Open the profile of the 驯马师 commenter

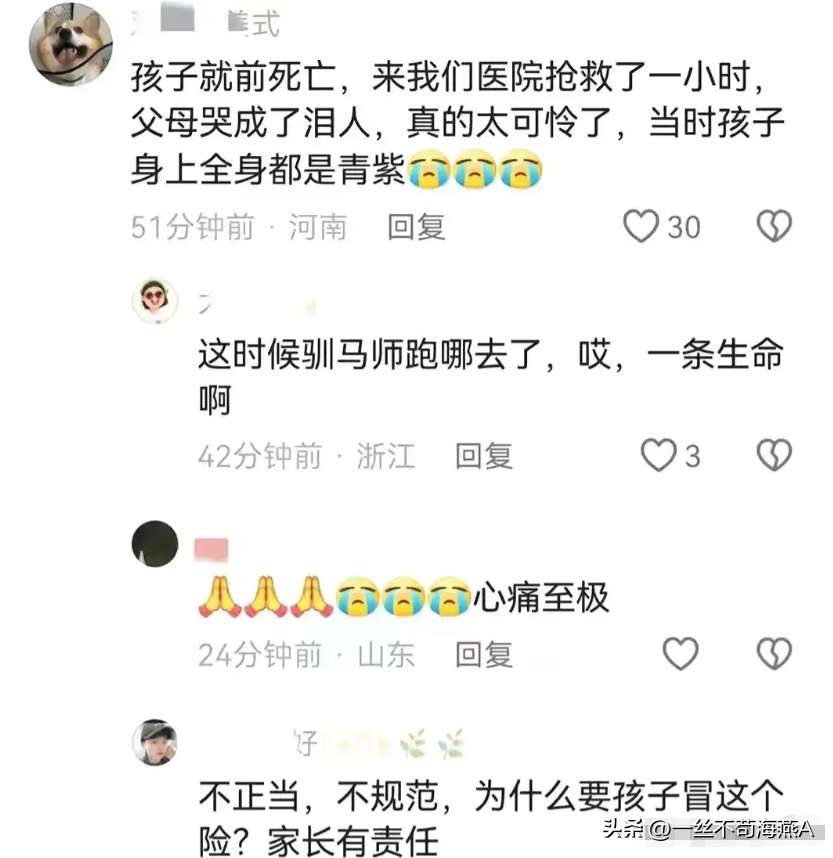tap(155, 300)
